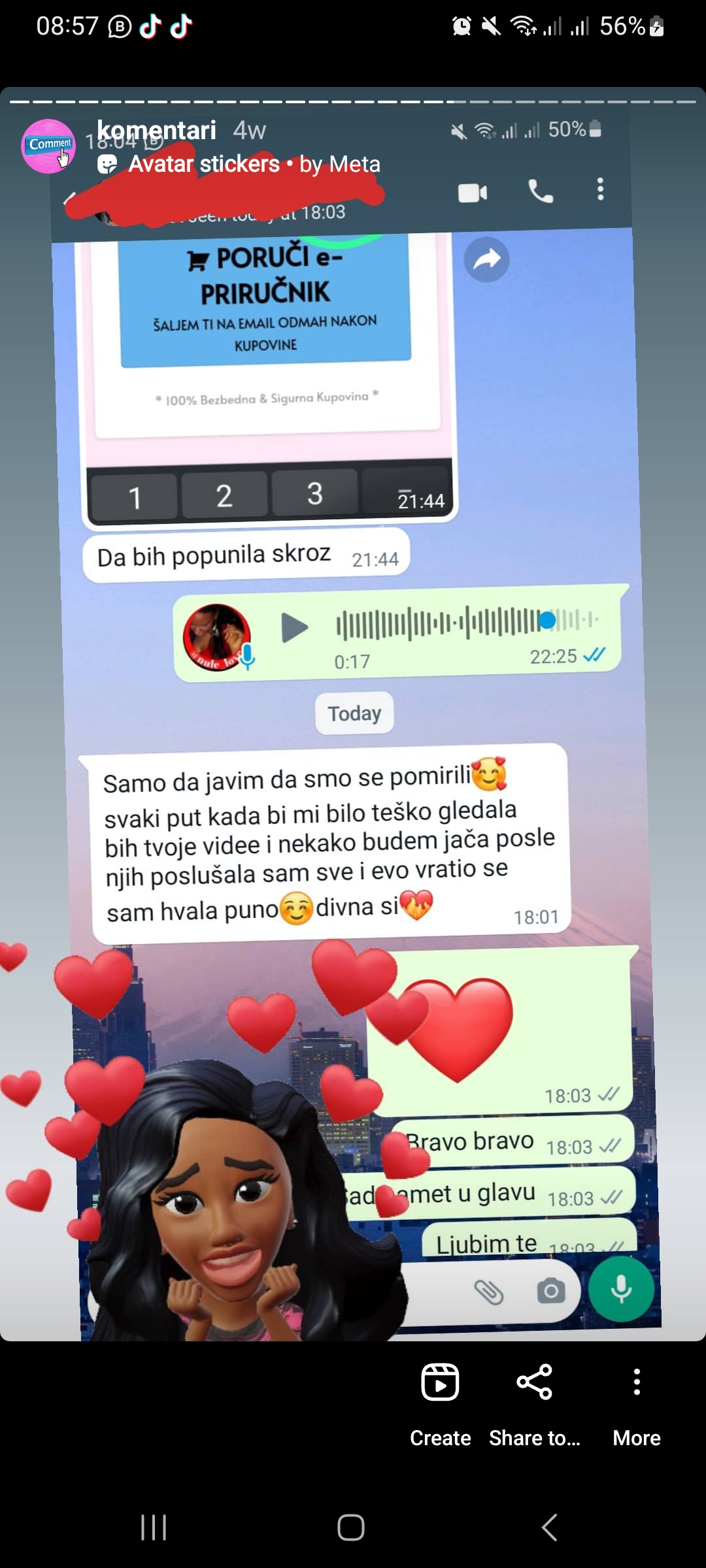Go to the home screen
Screen dimensions: 706x1568
pyautogui.click(x=351, y=1527)
